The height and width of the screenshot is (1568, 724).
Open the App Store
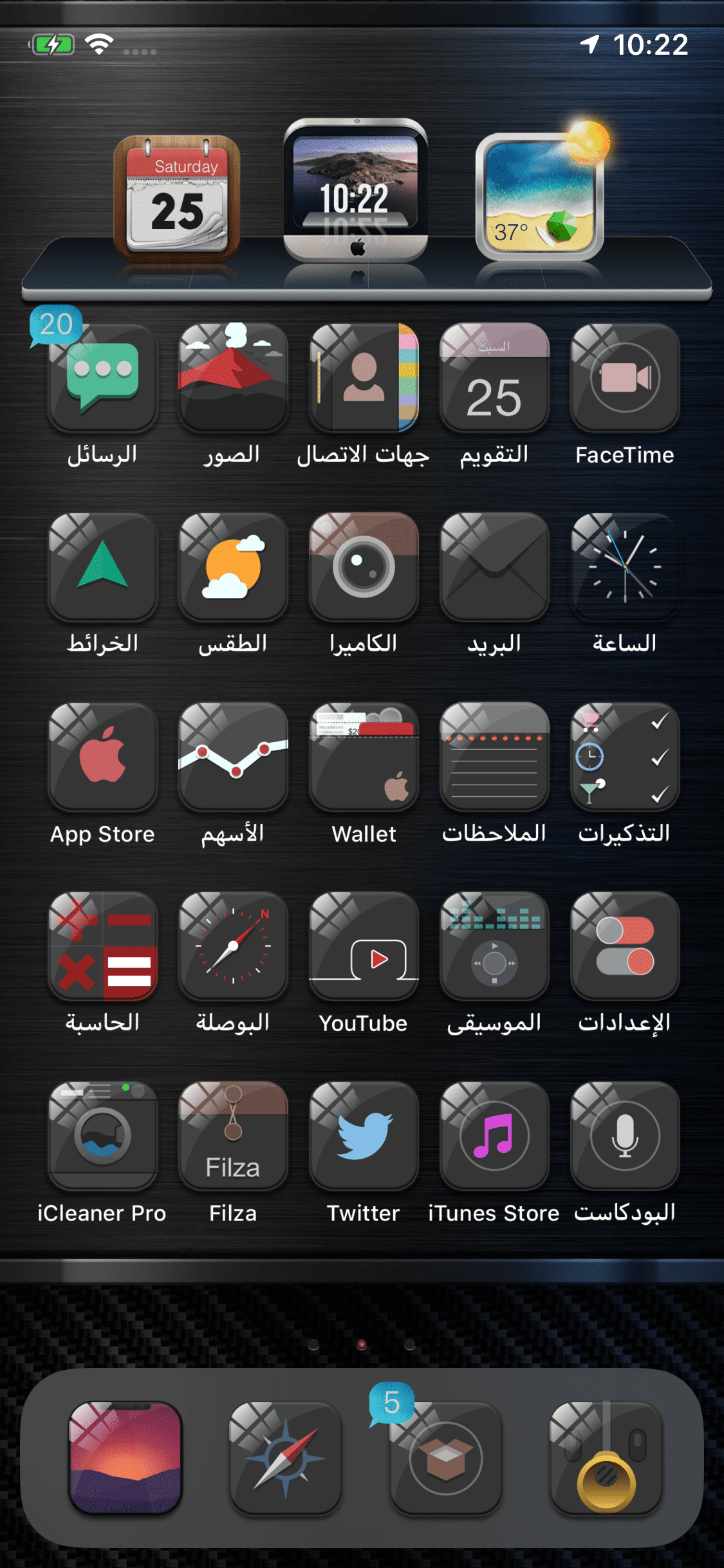(103, 757)
